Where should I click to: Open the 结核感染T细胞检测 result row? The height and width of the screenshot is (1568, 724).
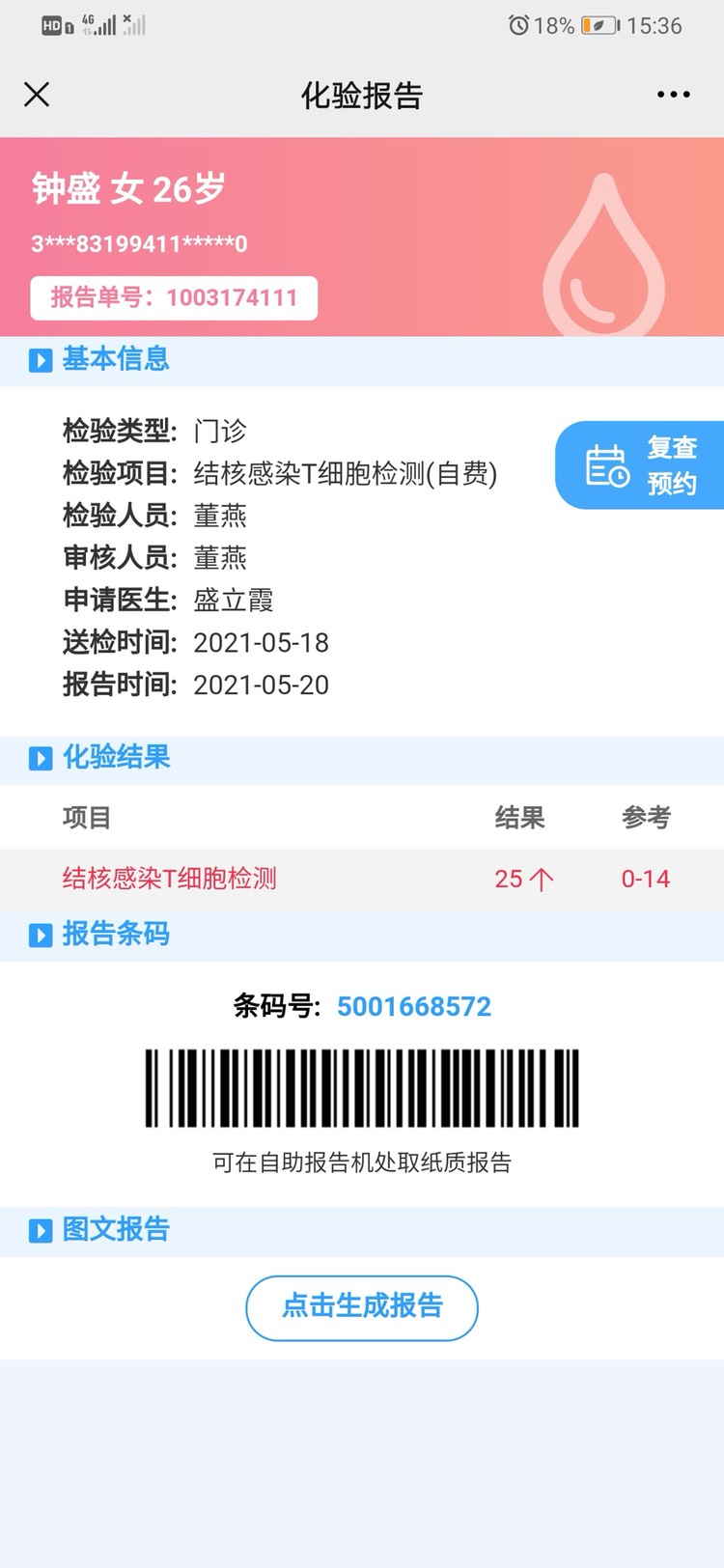click(x=362, y=879)
